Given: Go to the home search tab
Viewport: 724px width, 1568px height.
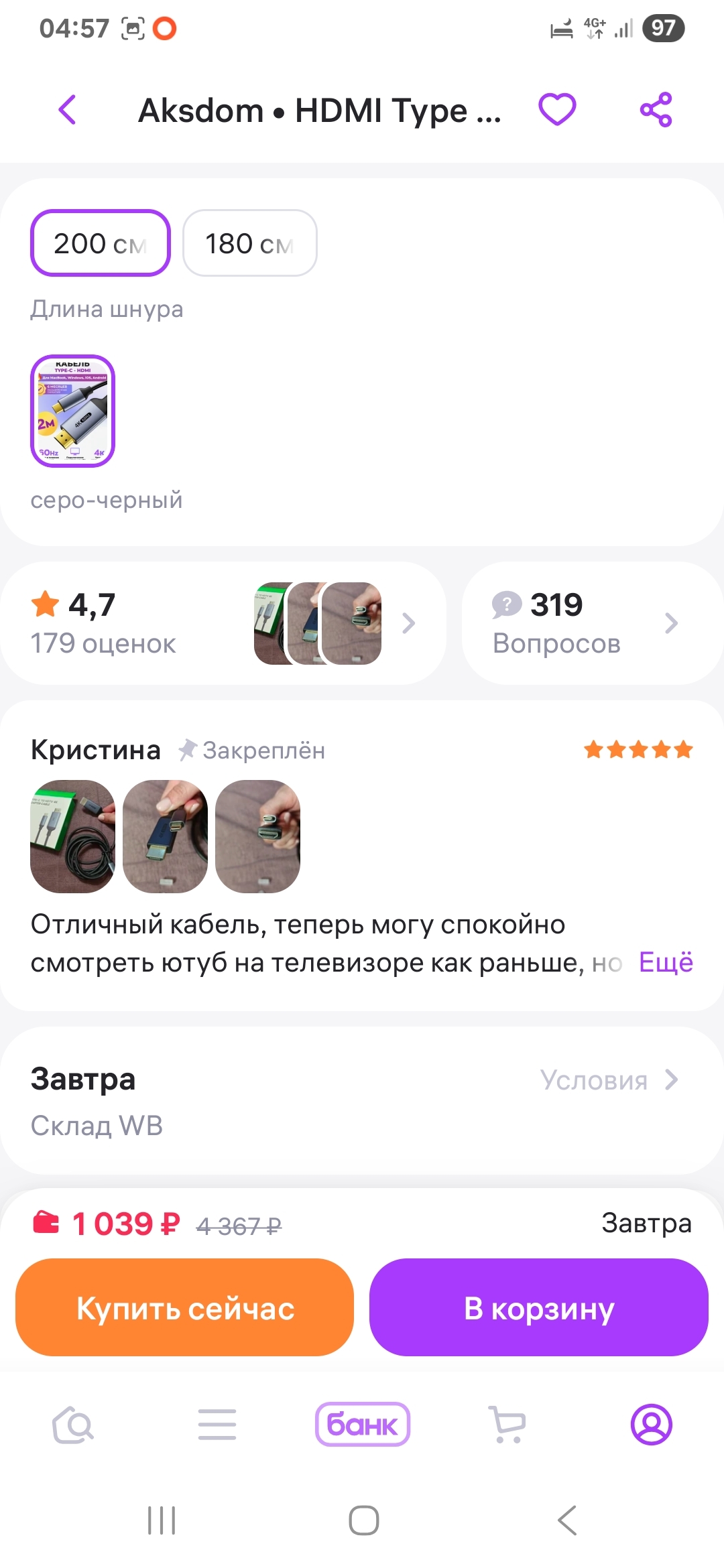Looking at the screenshot, I should coord(73,1425).
